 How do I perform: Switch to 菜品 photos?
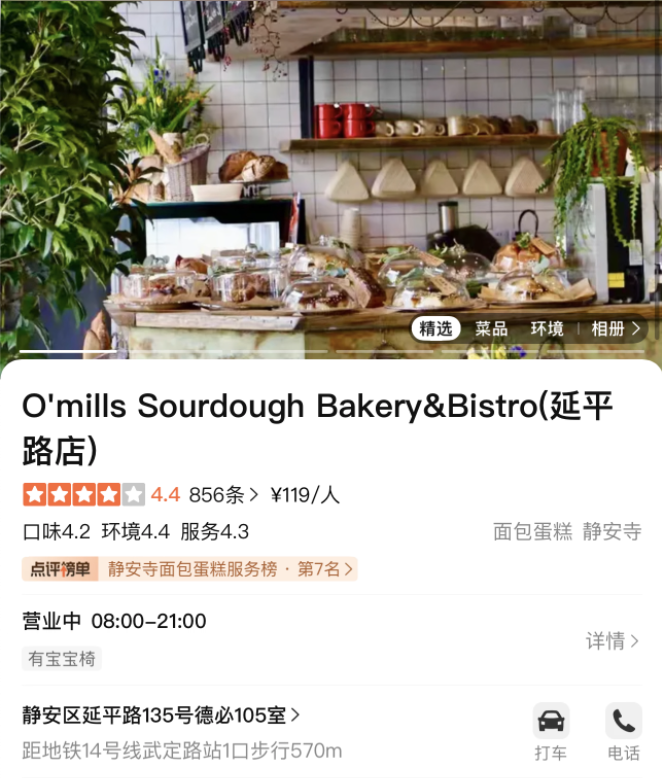point(491,329)
